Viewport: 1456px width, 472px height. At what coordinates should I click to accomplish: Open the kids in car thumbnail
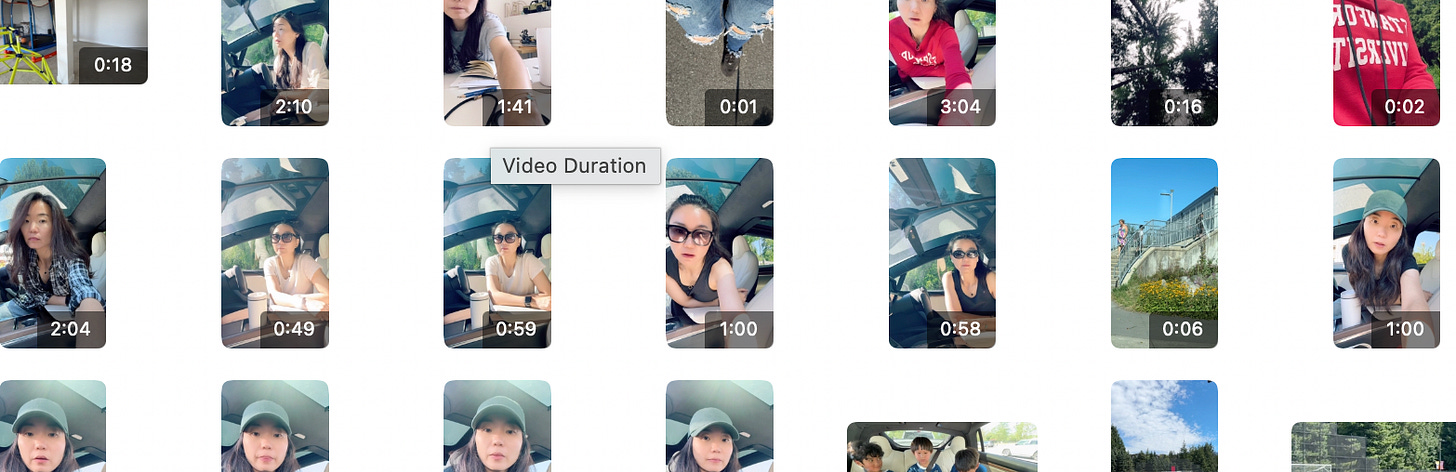coord(942,448)
